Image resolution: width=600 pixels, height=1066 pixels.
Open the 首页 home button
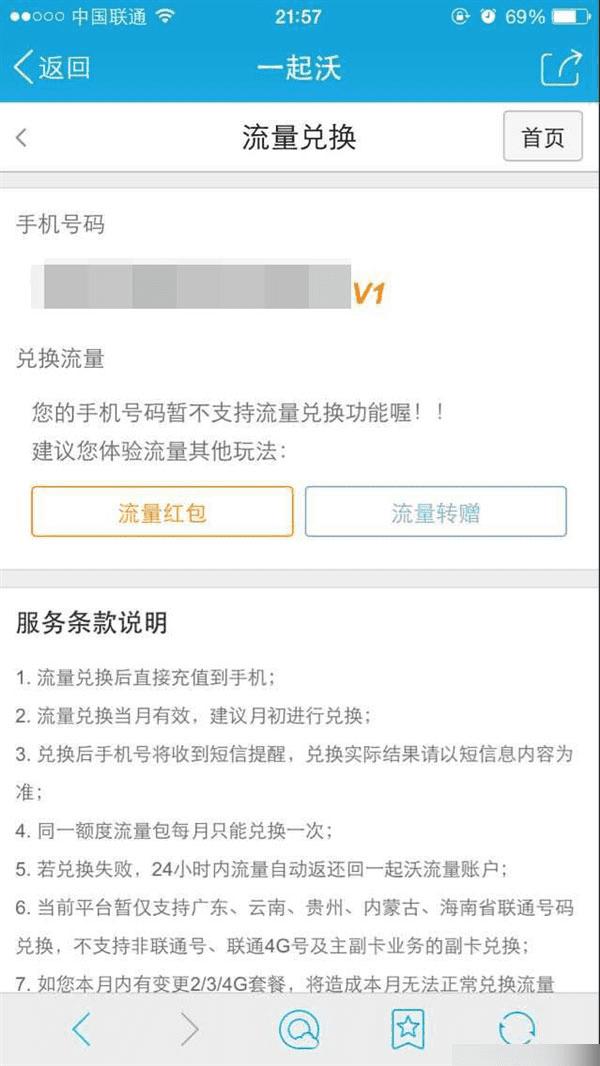click(x=543, y=138)
